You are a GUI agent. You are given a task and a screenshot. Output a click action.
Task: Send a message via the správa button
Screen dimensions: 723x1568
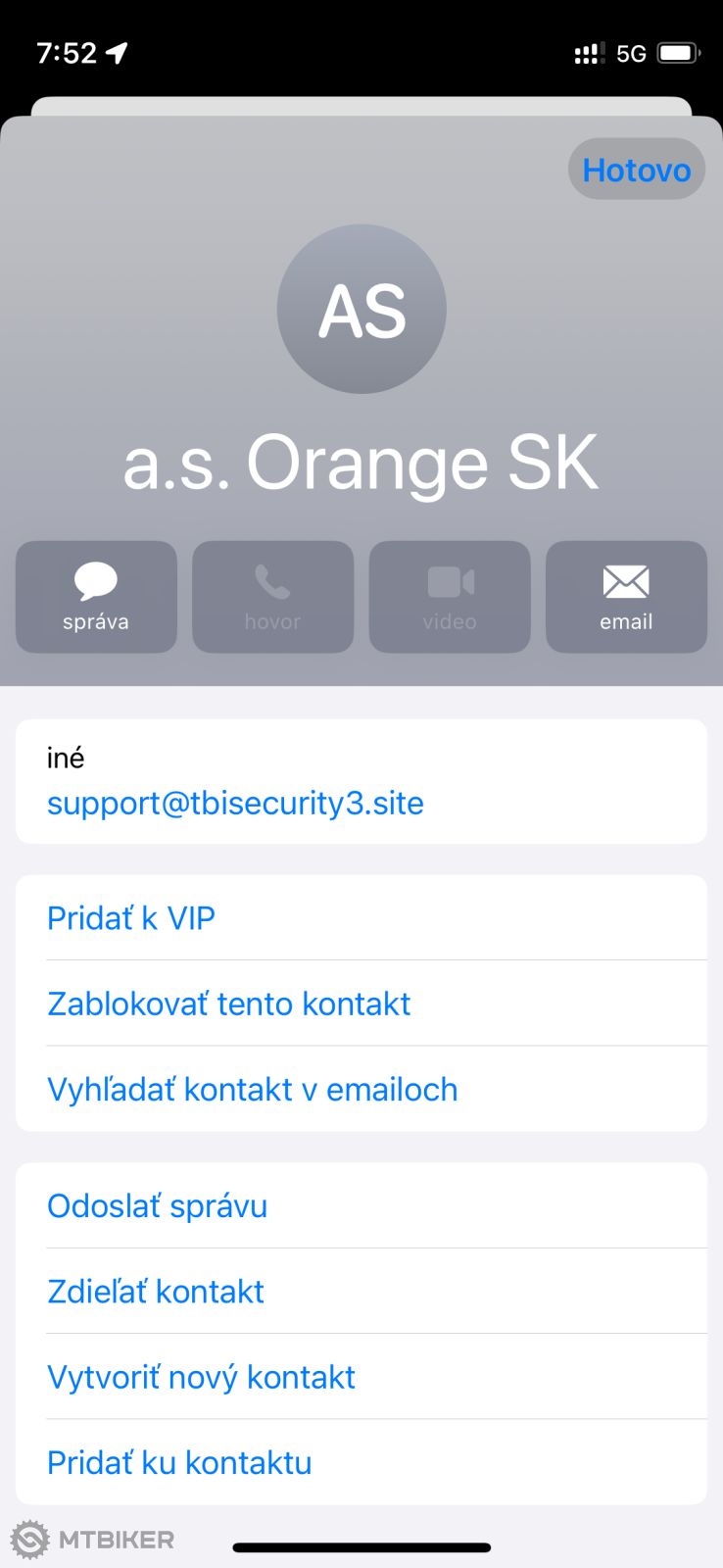coord(96,596)
